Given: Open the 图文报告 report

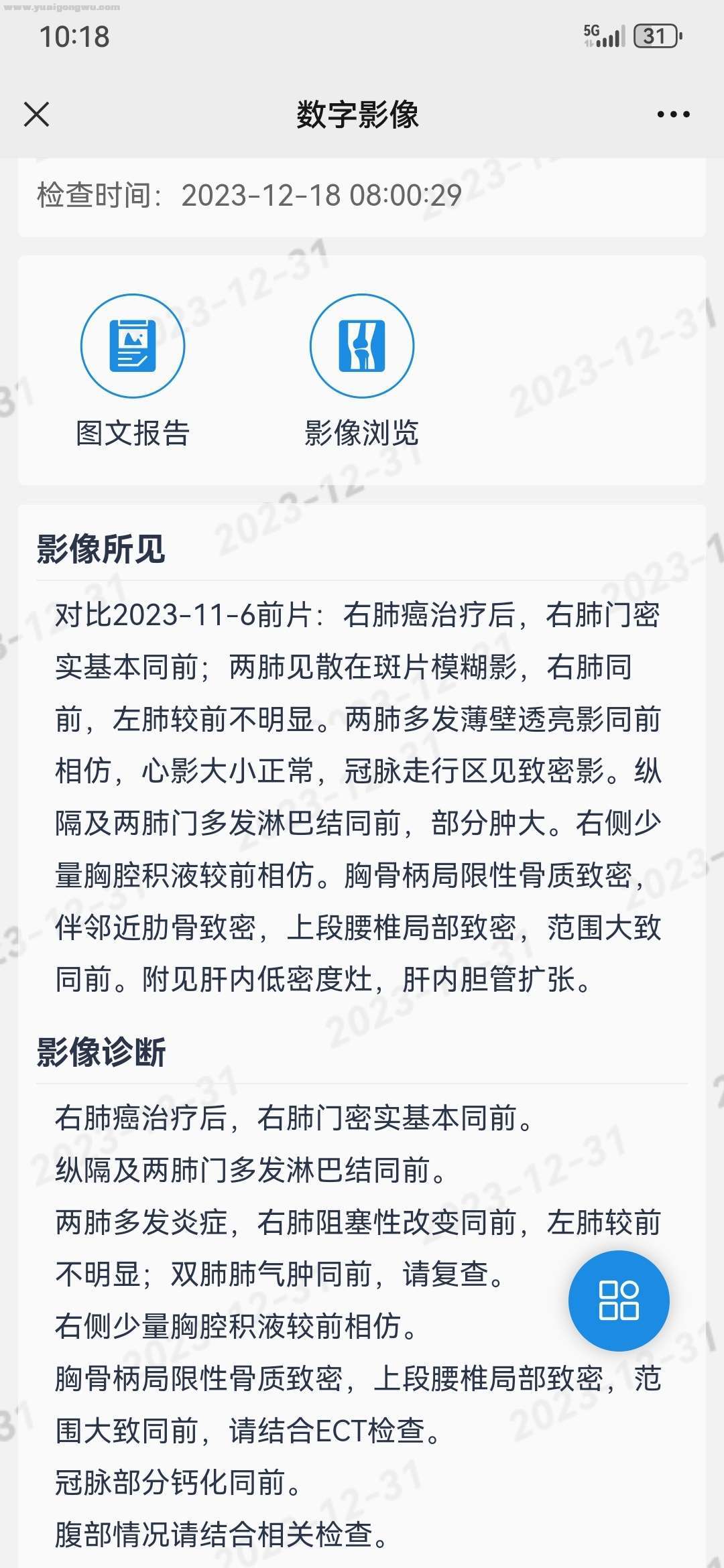Looking at the screenshot, I should pos(133,346).
